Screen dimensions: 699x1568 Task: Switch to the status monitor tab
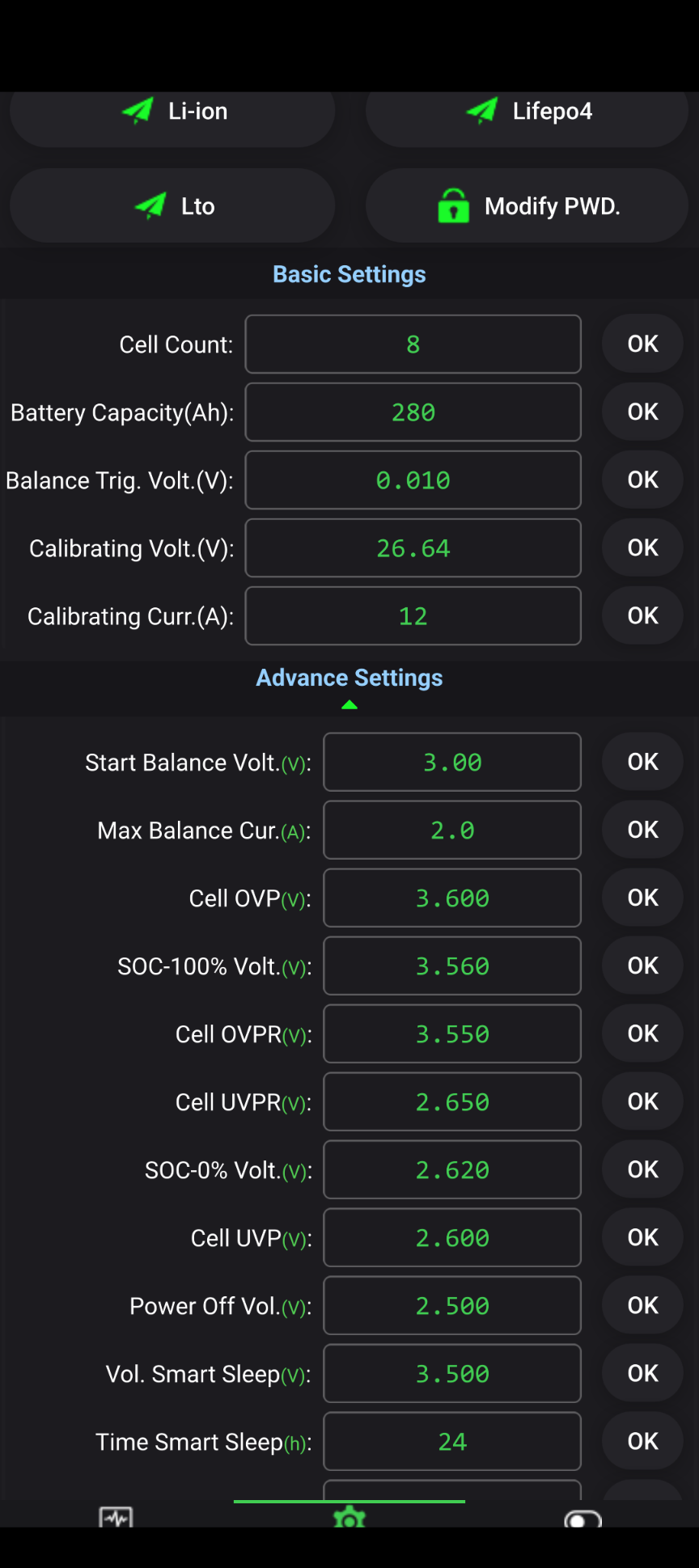point(116,1515)
